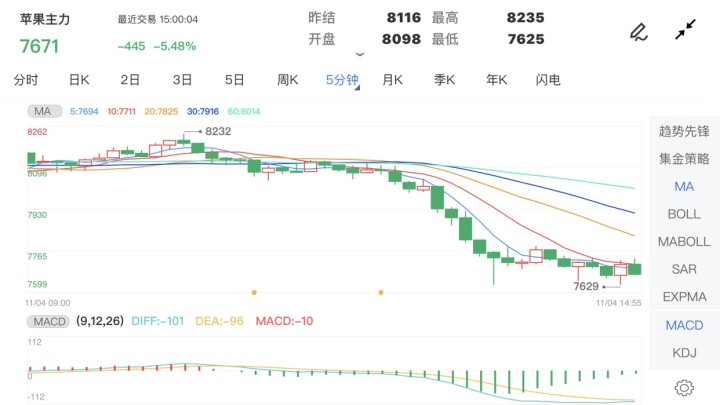
Task: Select the 2日 period tab
Action: (x=130, y=80)
